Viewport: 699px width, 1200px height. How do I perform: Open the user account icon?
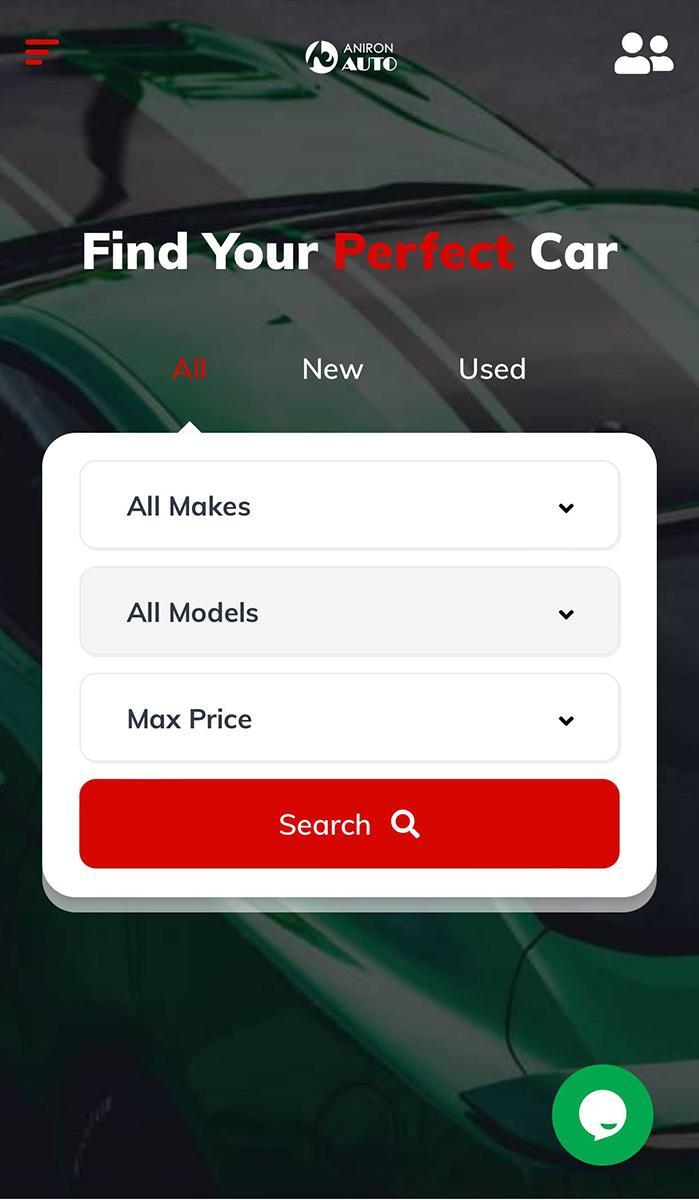[x=643, y=54]
